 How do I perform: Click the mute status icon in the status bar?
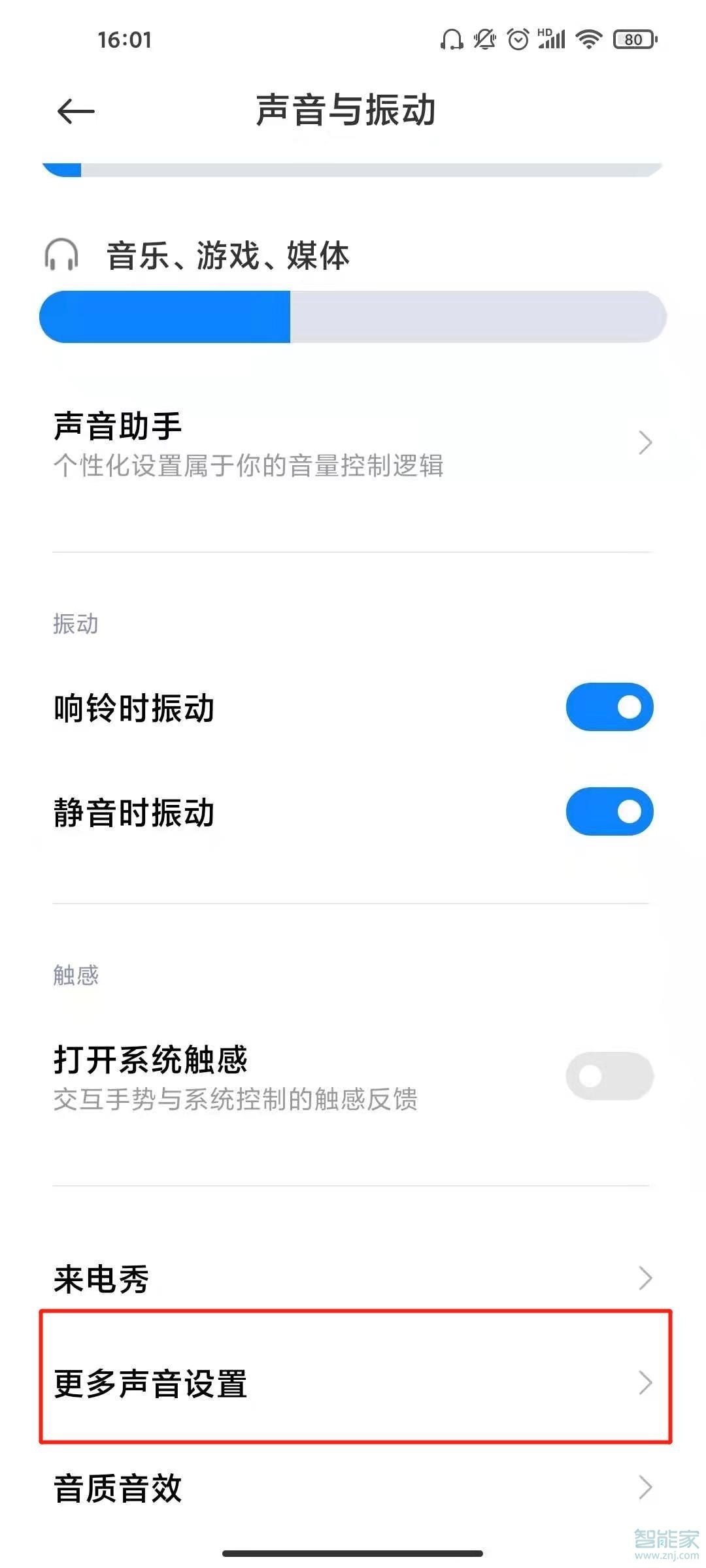click(484, 41)
